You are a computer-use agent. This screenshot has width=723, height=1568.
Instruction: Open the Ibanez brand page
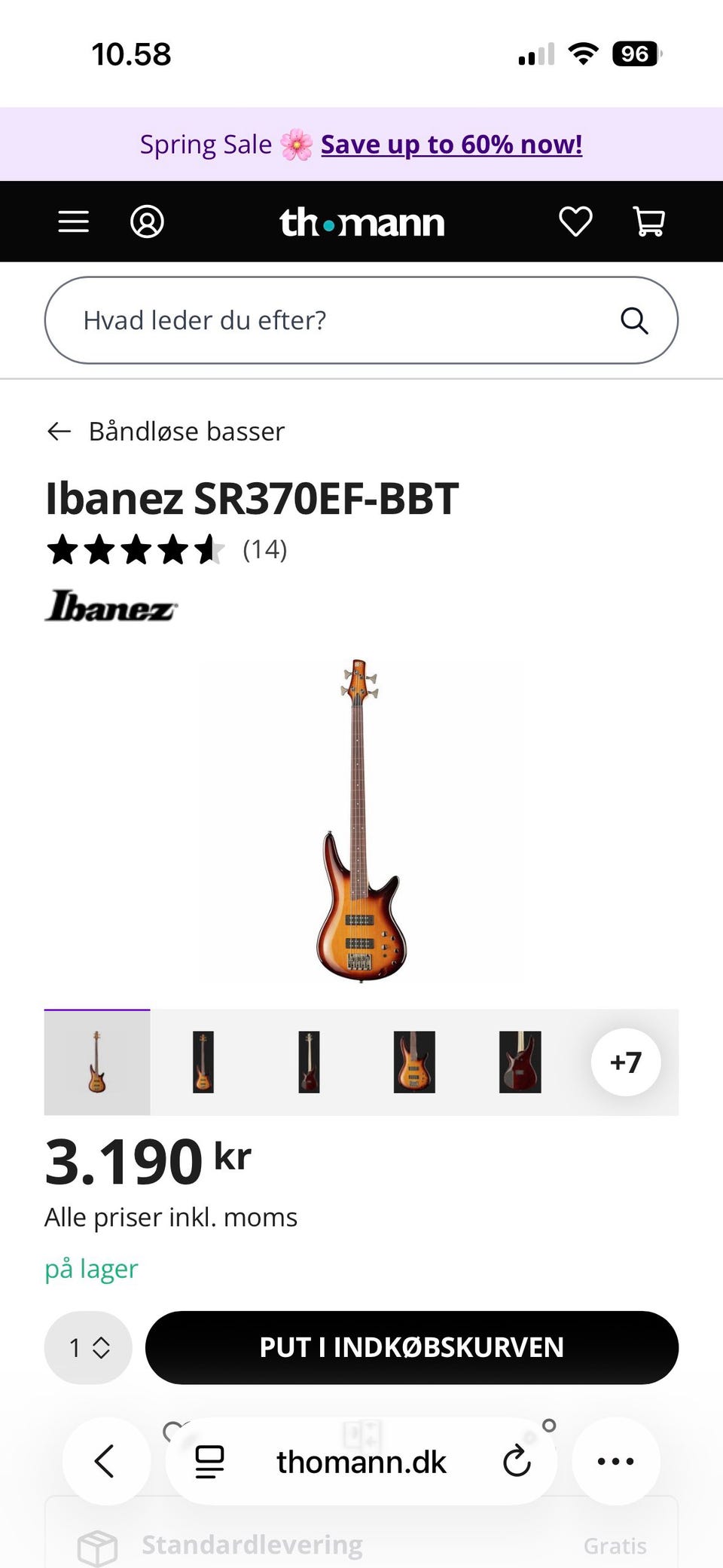(x=111, y=607)
